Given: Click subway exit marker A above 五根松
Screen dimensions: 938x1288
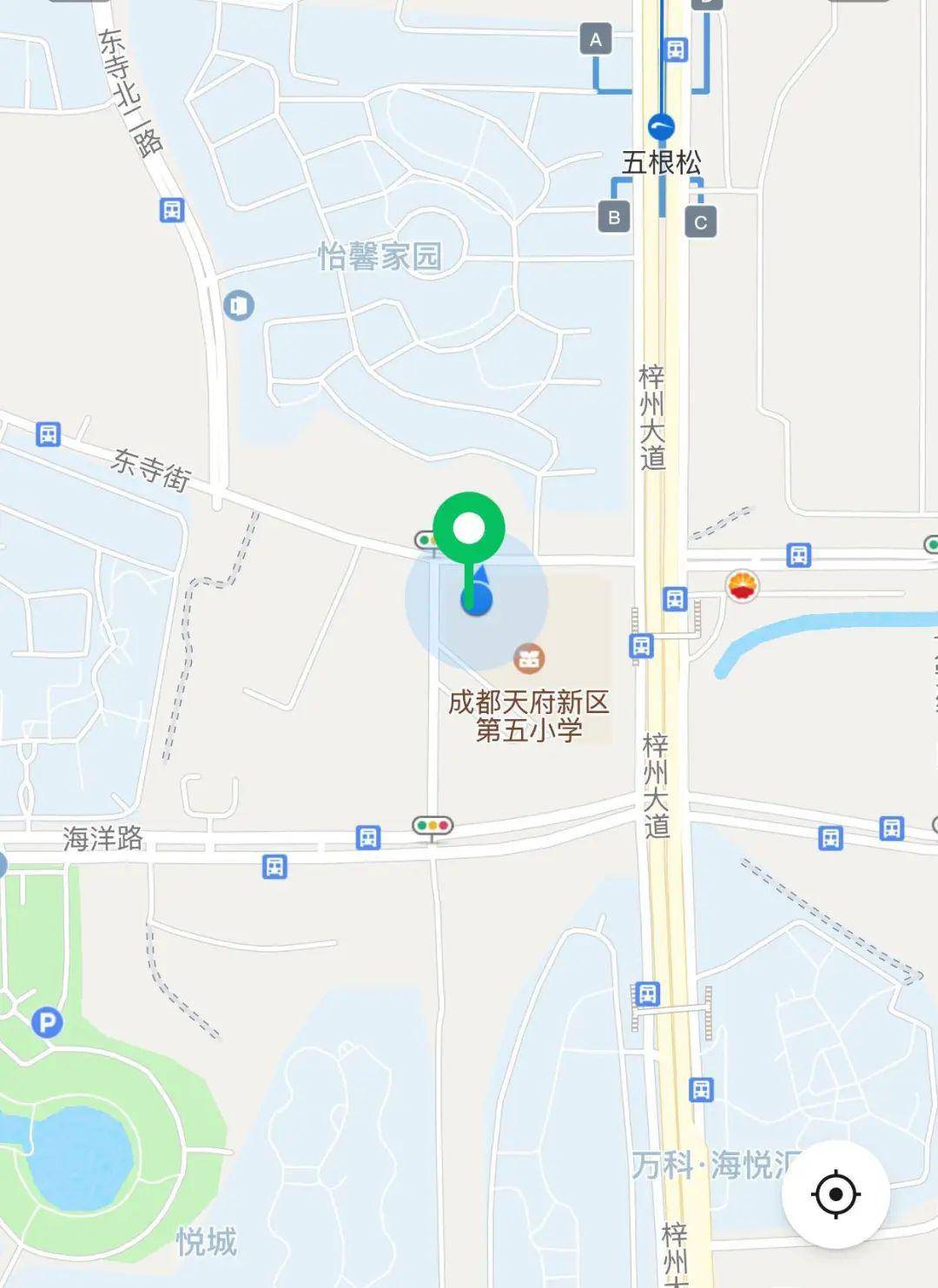Looking at the screenshot, I should pos(596,39).
